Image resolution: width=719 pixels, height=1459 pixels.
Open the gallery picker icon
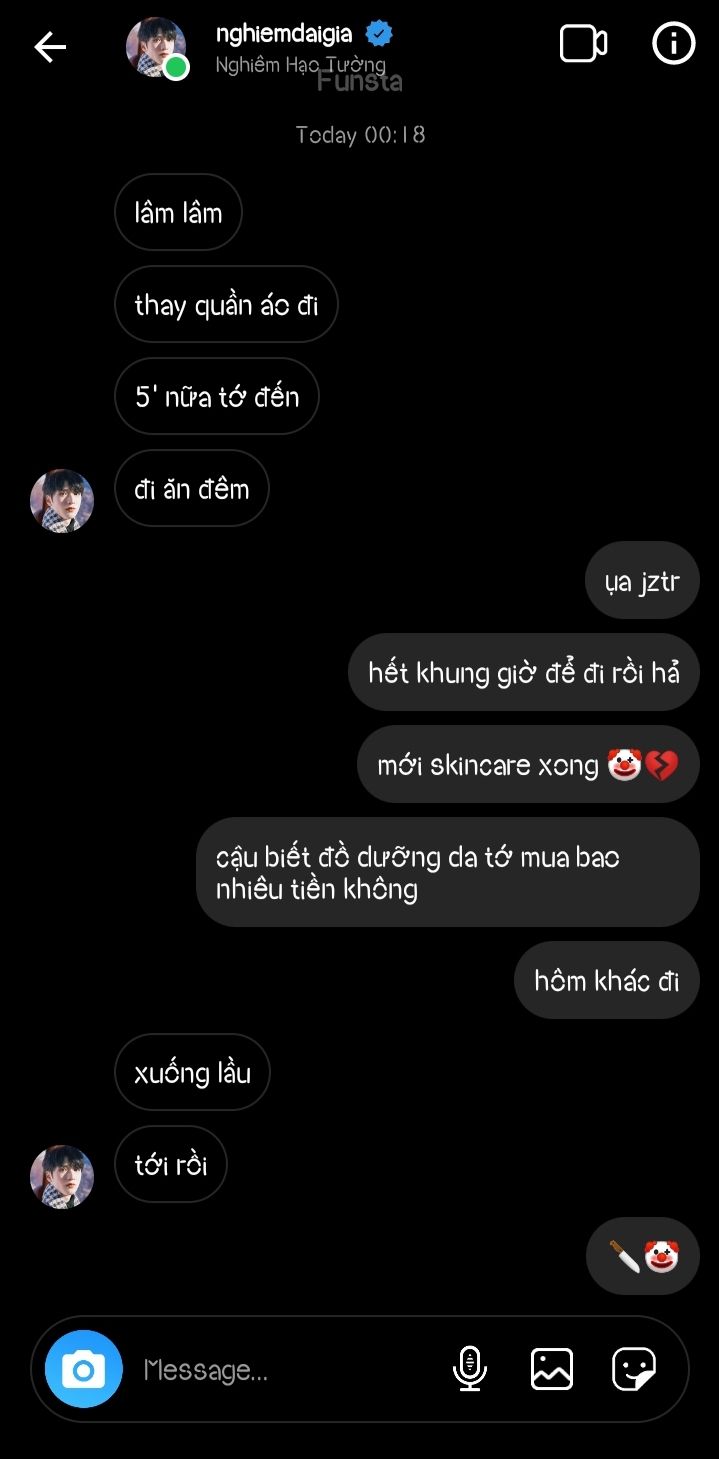pos(552,1369)
